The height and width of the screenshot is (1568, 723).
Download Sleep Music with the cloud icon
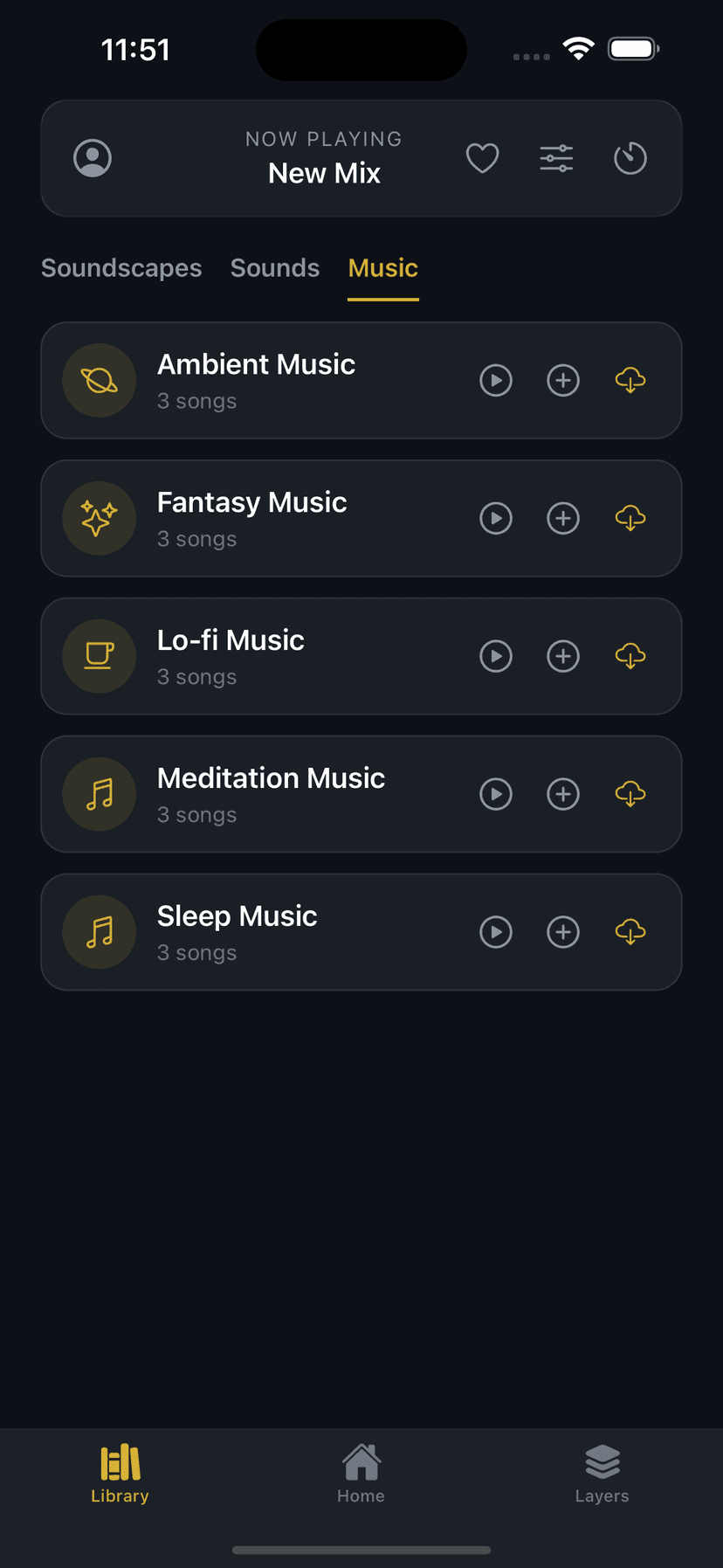pyautogui.click(x=630, y=932)
